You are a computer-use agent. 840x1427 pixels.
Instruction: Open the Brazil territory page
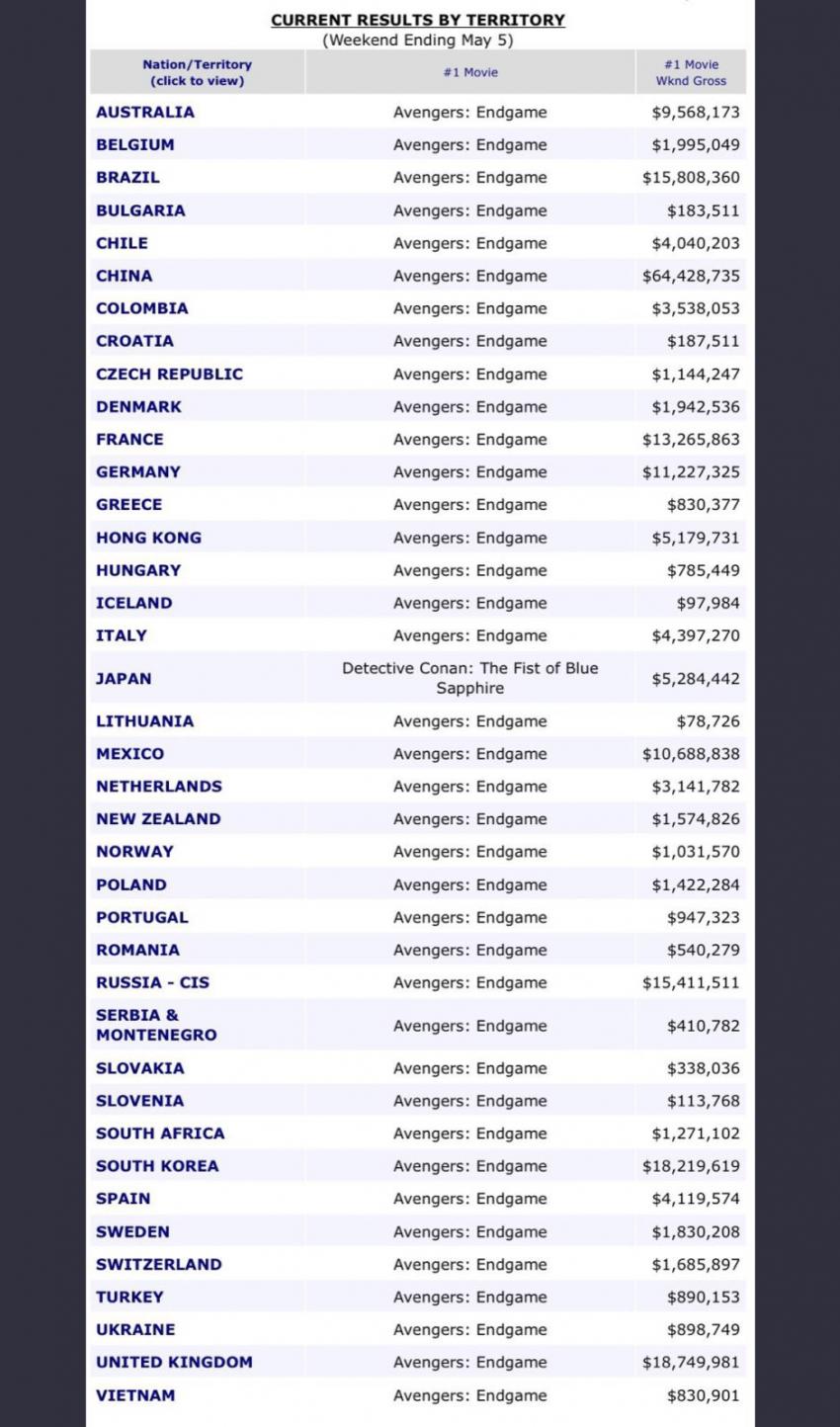coord(127,178)
